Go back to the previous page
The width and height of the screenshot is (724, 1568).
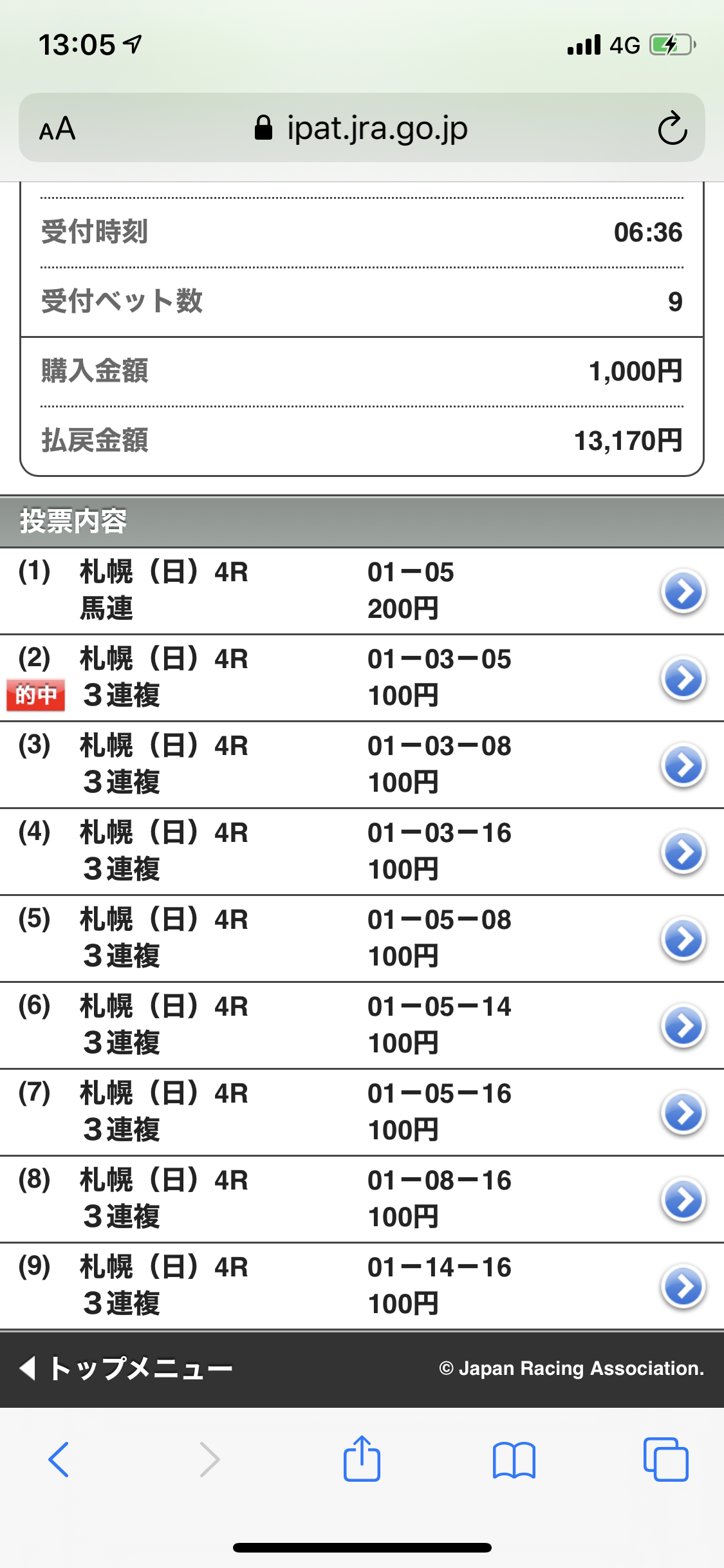(x=59, y=1459)
